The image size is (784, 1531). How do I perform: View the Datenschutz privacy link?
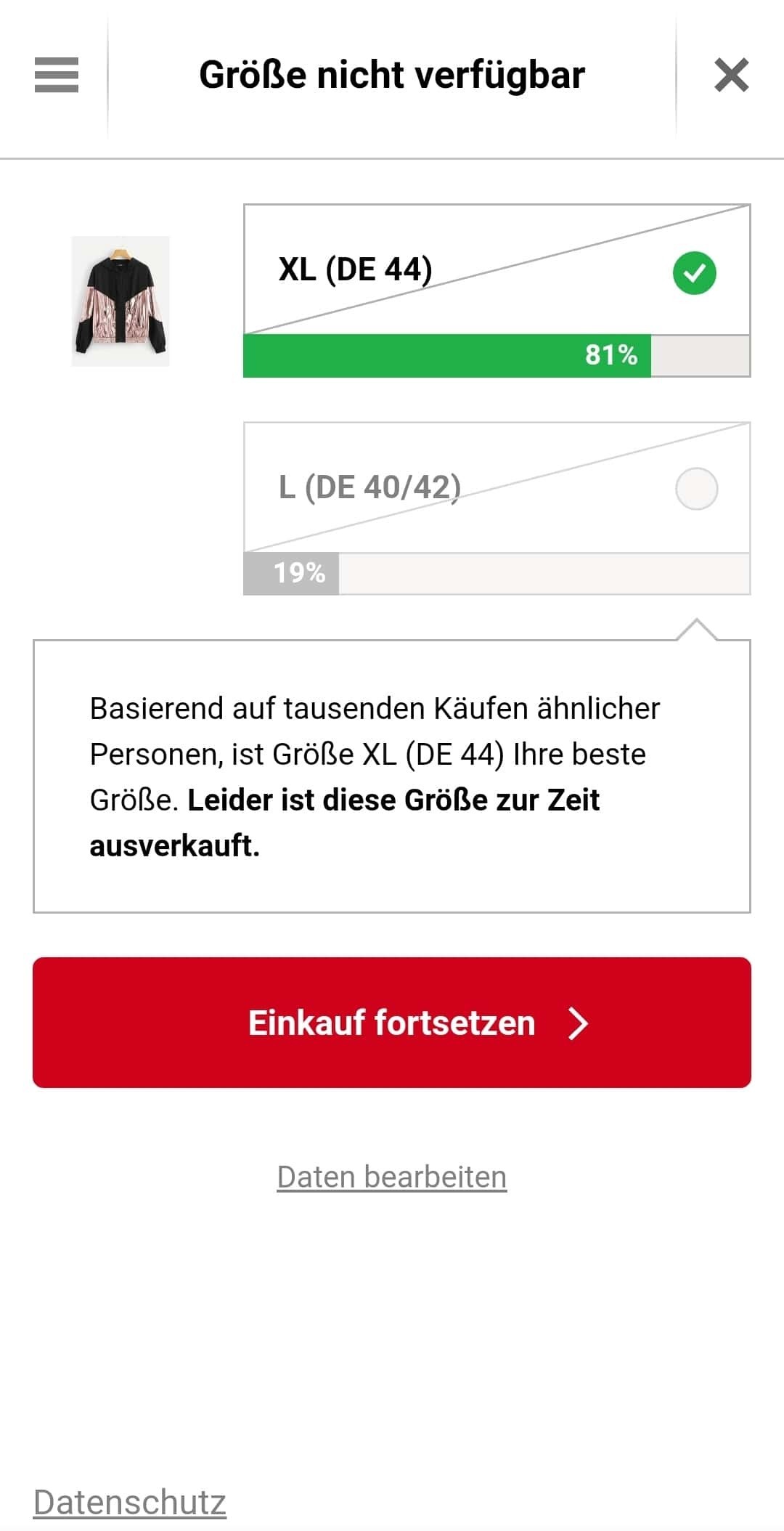pyautogui.click(x=130, y=1502)
